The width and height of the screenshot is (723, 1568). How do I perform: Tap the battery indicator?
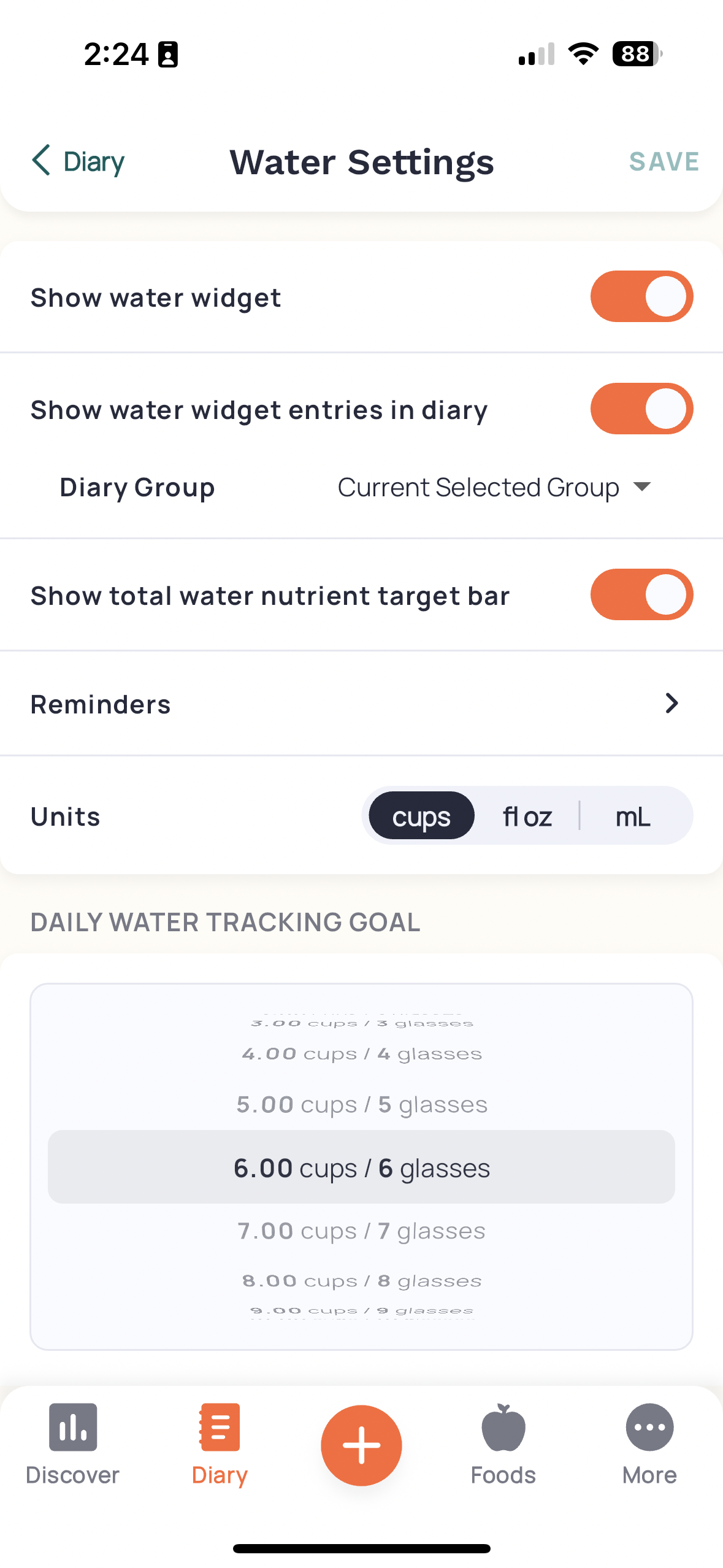tap(635, 54)
